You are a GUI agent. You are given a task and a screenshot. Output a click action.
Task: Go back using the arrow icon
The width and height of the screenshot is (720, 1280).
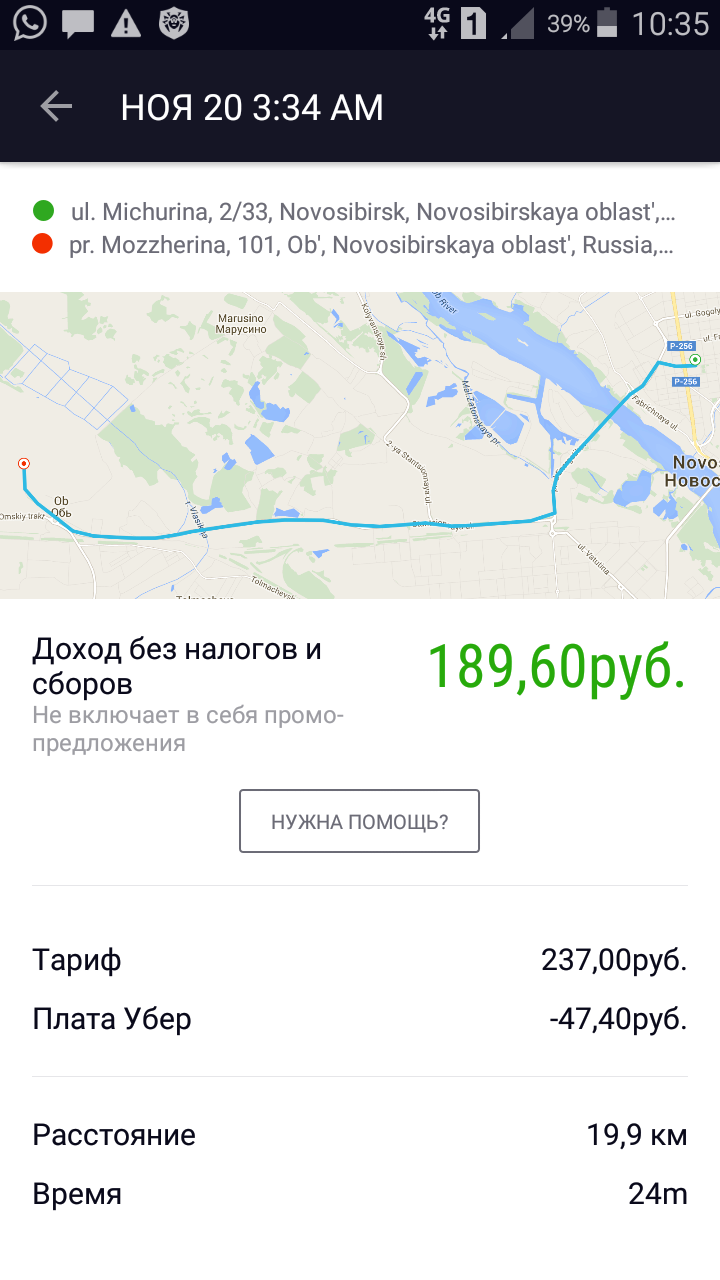(56, 106)
